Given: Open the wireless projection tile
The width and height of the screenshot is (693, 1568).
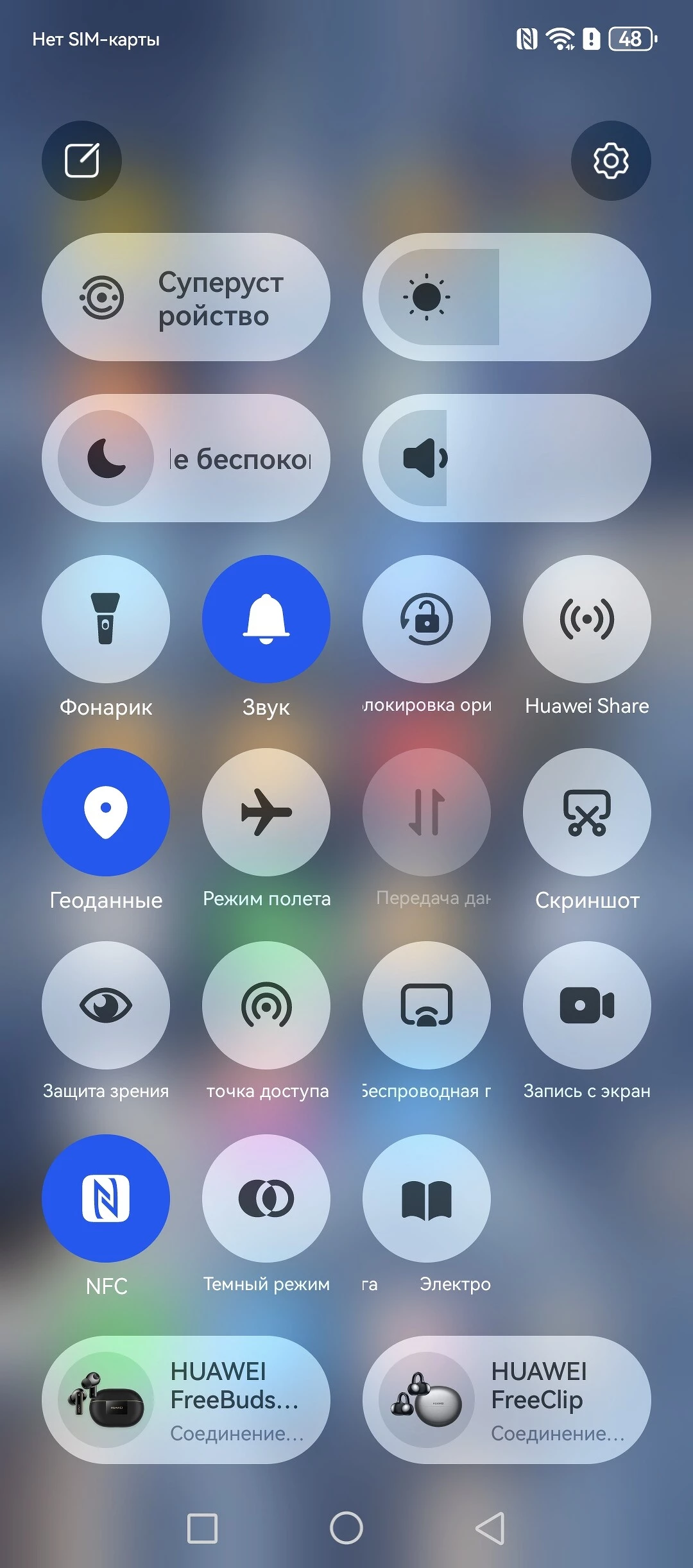Looking at the screenshot, I should (x=427, y=1005).
